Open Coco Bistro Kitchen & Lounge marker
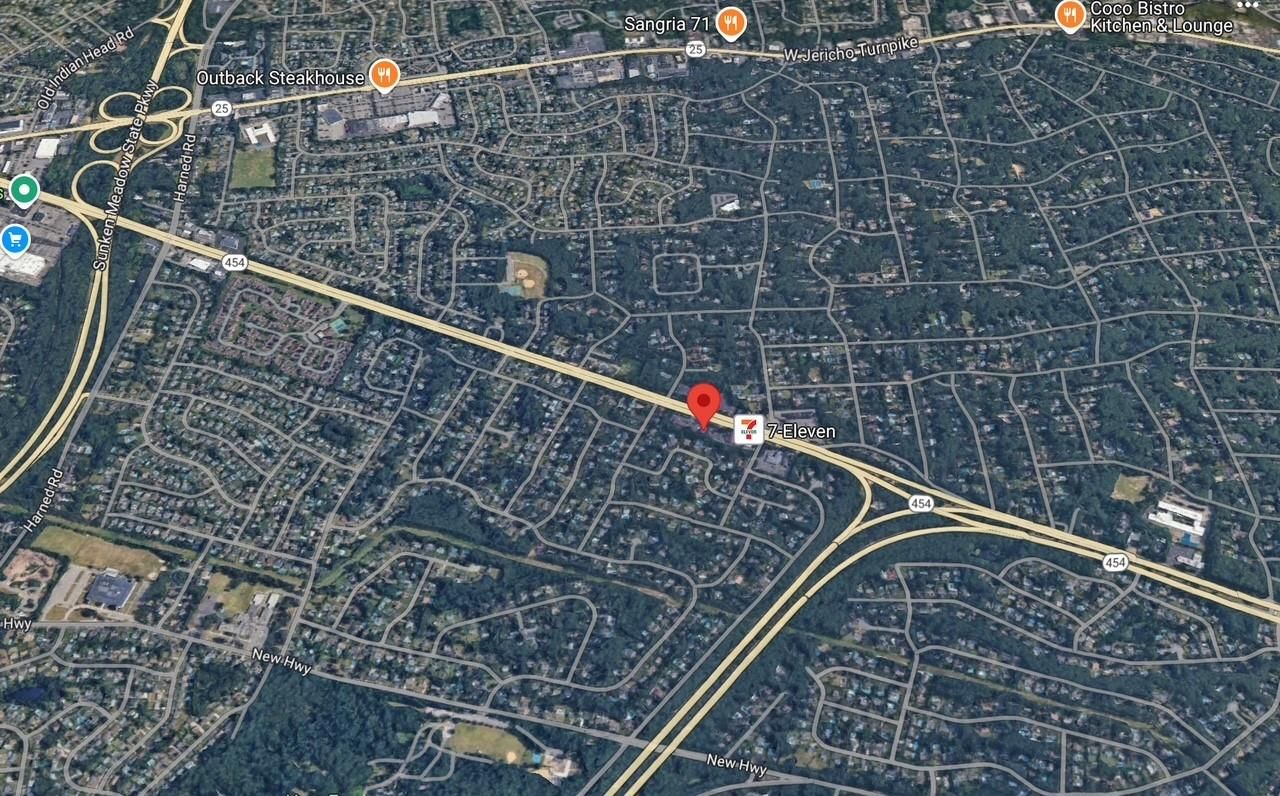The height and width of the screenshot is (796, 1280). (1070, 14)
